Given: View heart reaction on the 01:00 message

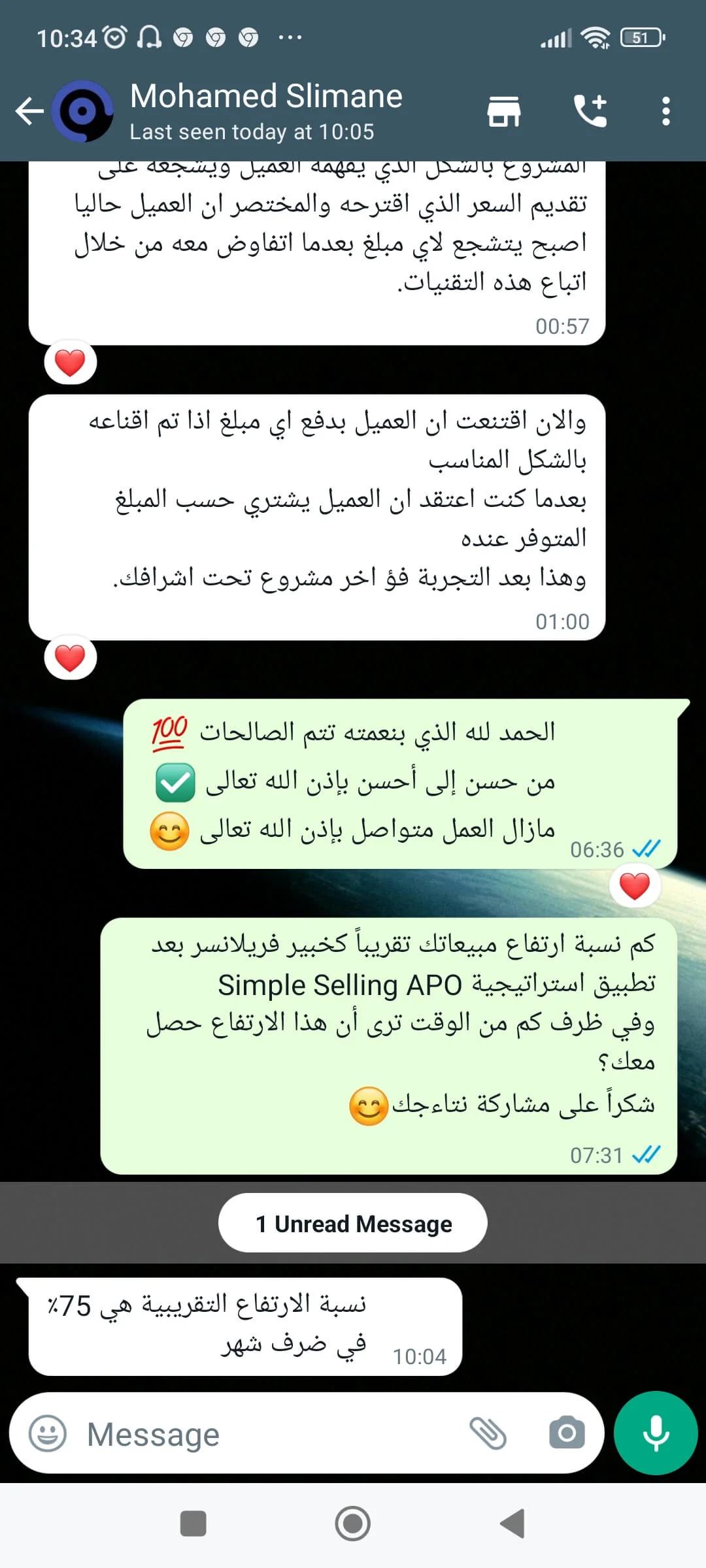Looking at the screenshot, I should [70, 657].
